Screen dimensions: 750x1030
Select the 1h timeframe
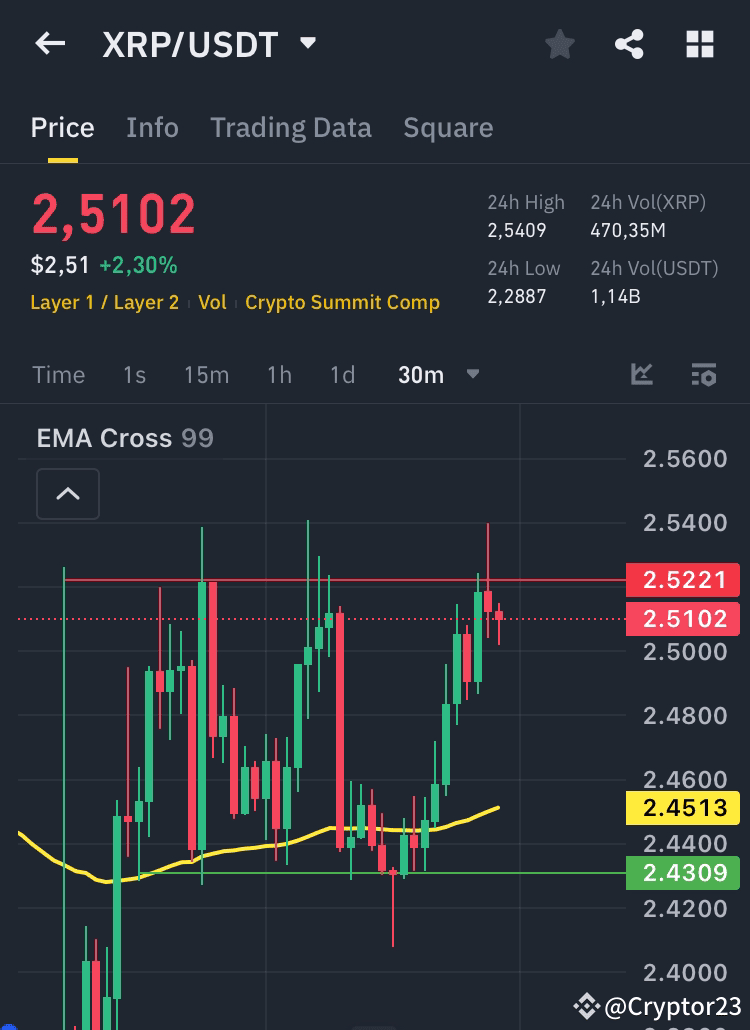279,375
